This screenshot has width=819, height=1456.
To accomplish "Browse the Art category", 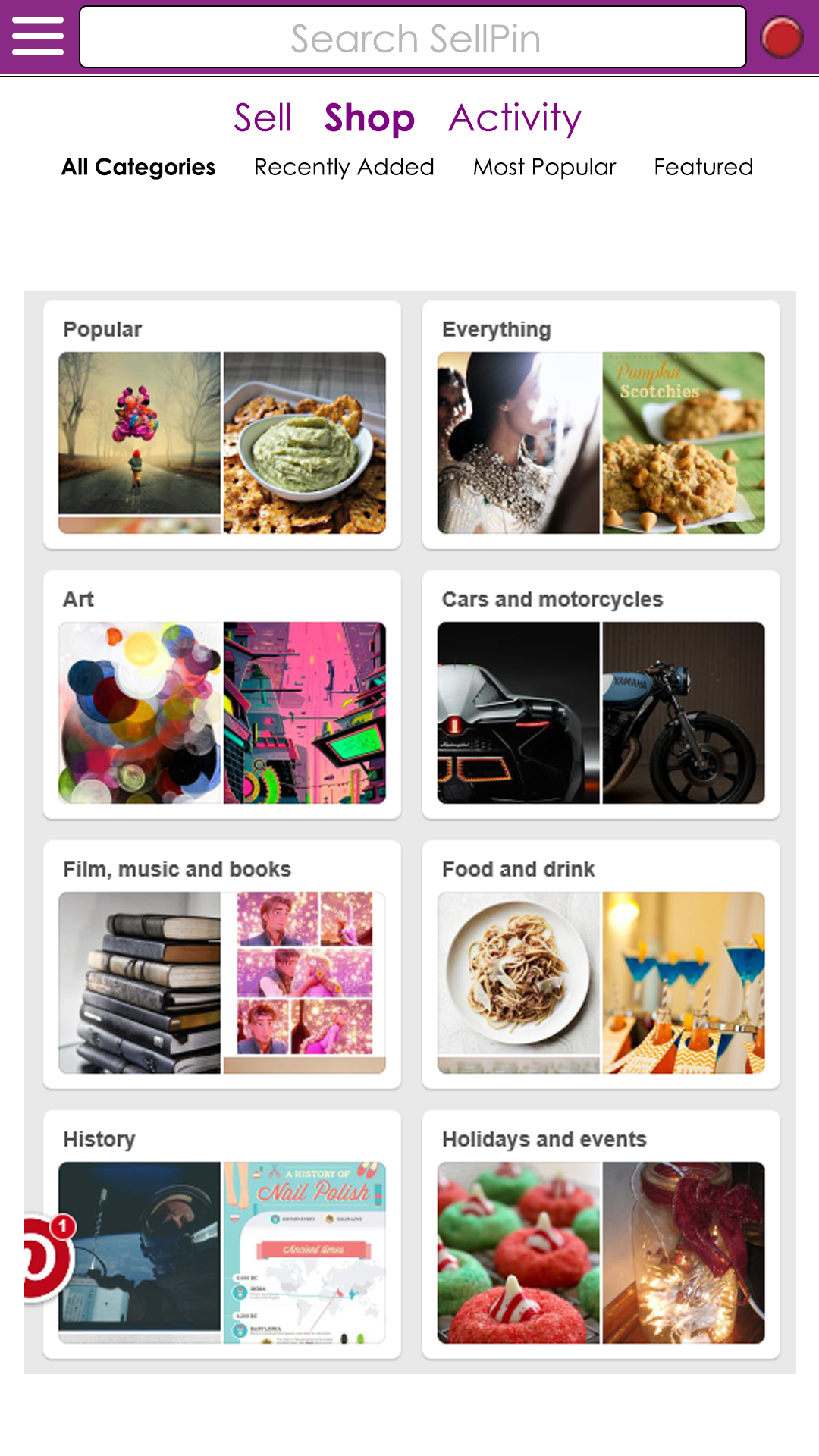I will point(222,695).
